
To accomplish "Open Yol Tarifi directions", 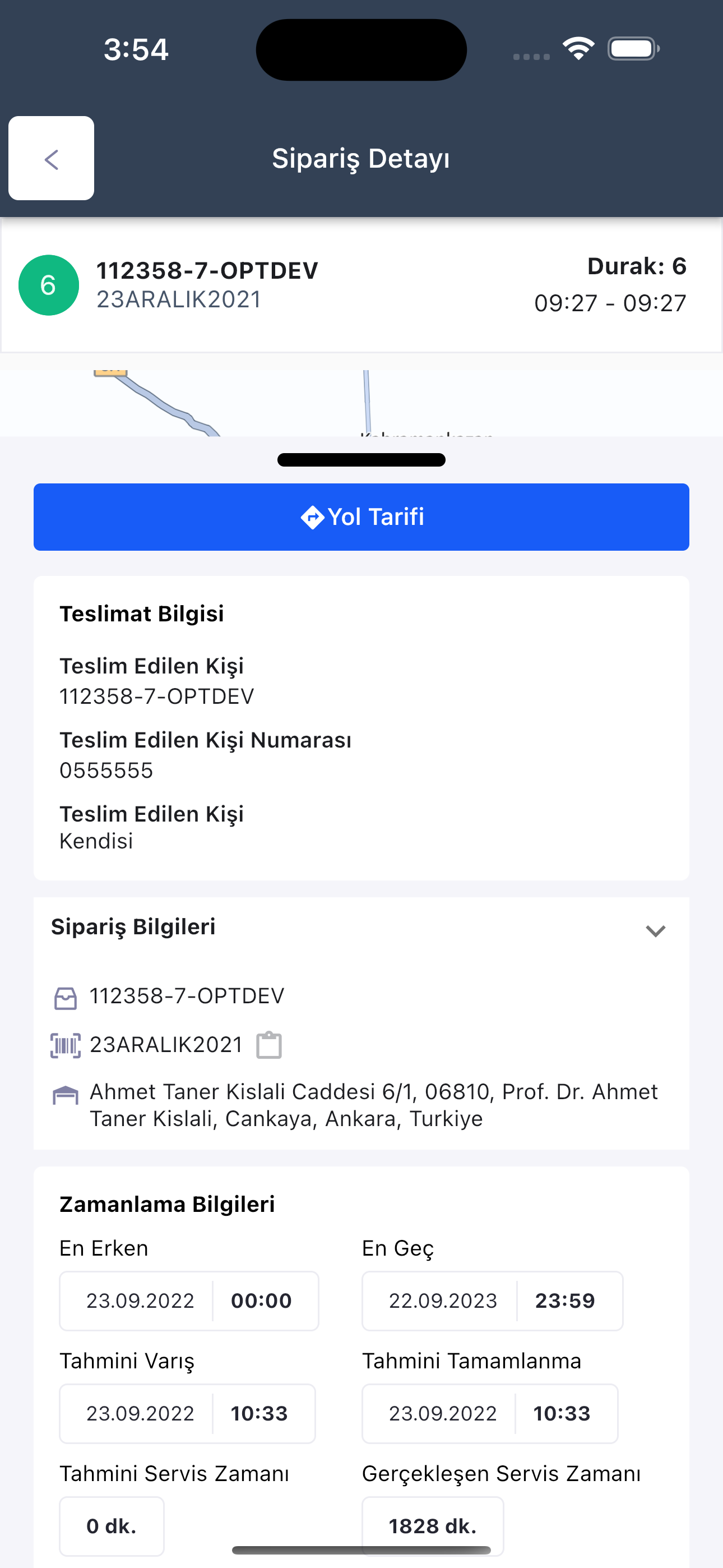I will point(361,517).
